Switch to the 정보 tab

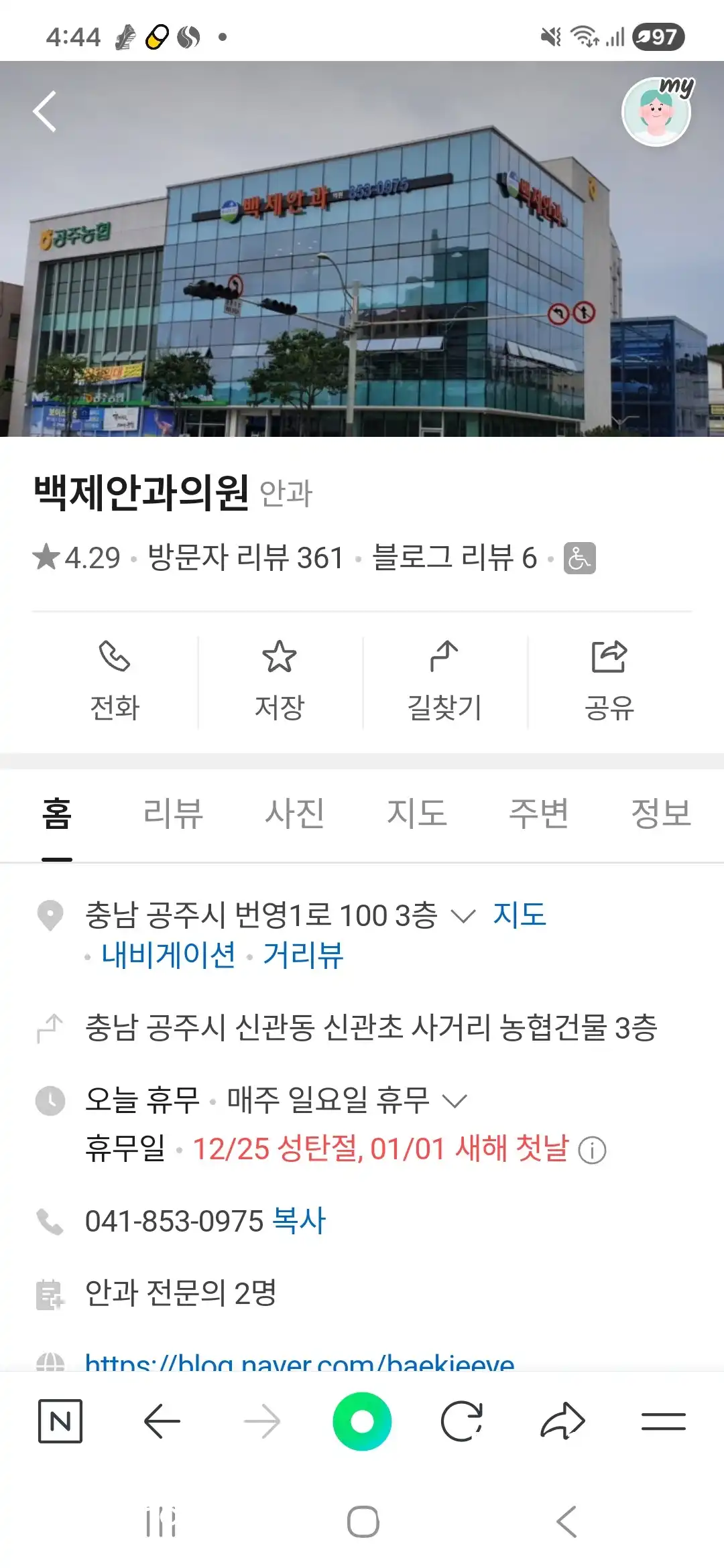[661, 813]
